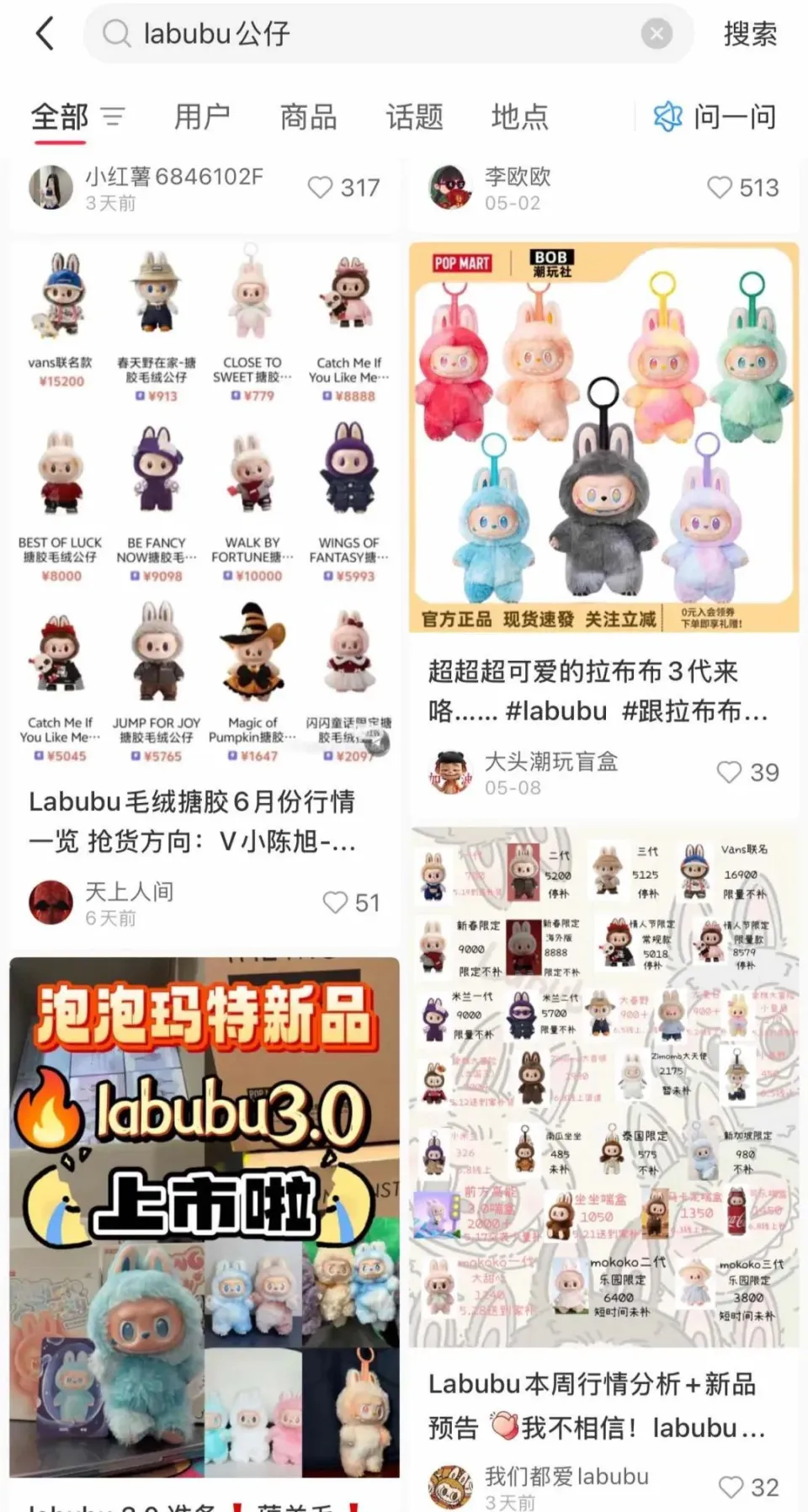Like the post by 小红薯6846102F
Image resolution: width=808 pixels, height=1512 pixels.
pos(321,187)
